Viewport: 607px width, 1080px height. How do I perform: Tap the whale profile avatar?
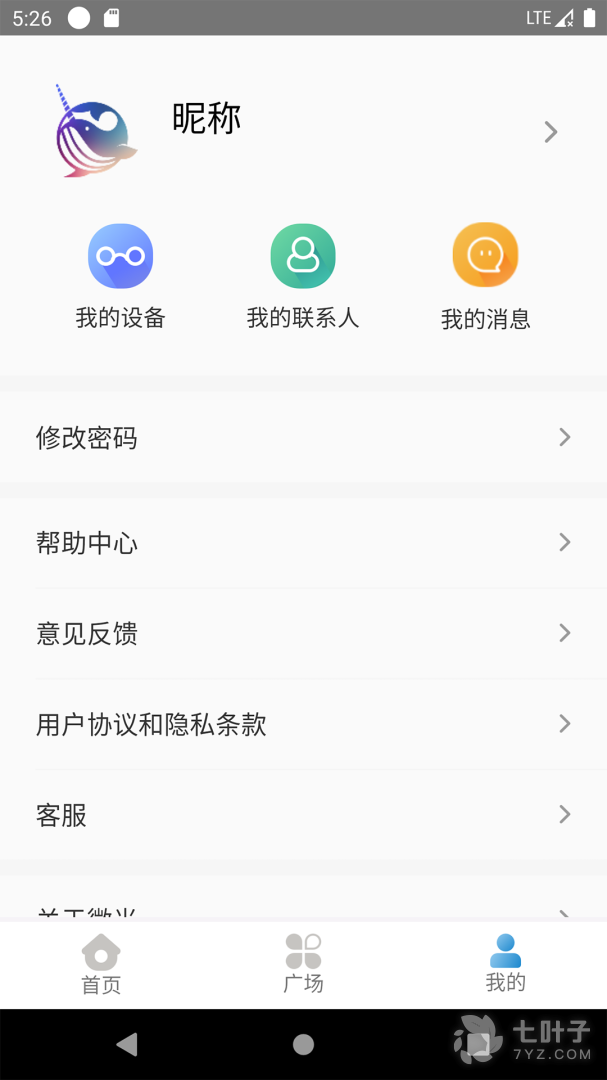click(x=95, y=131)
